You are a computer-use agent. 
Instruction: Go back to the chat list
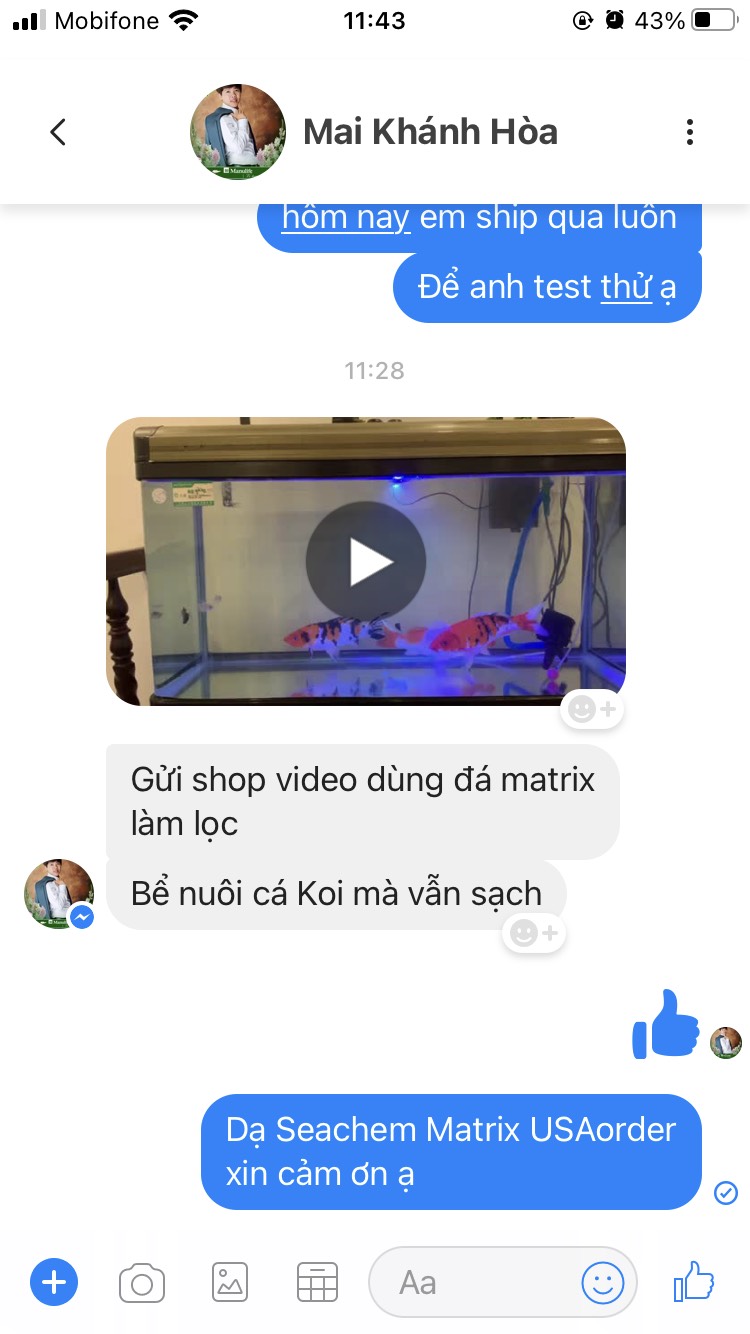click(x=58, y=132)
